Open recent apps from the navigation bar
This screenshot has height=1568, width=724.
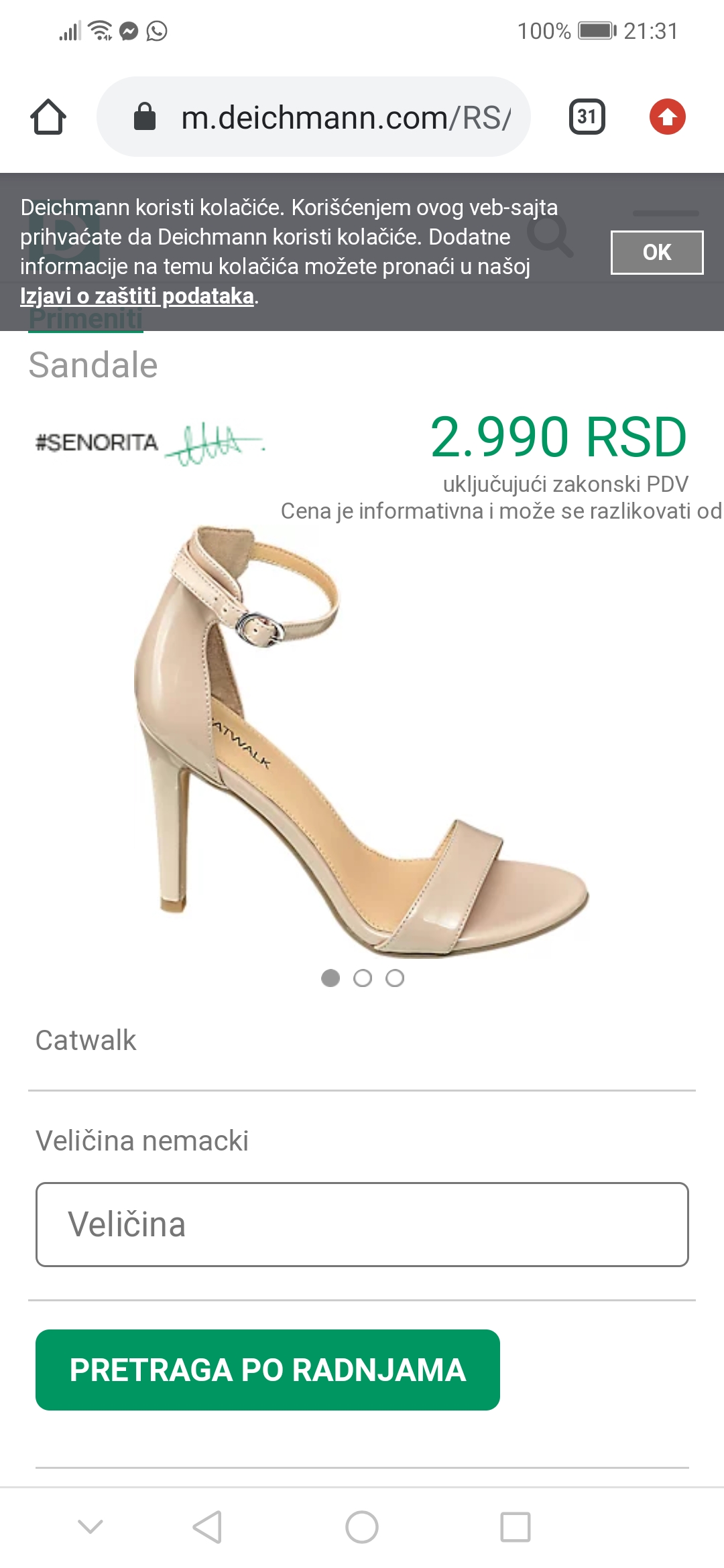tap(516, 1527)
